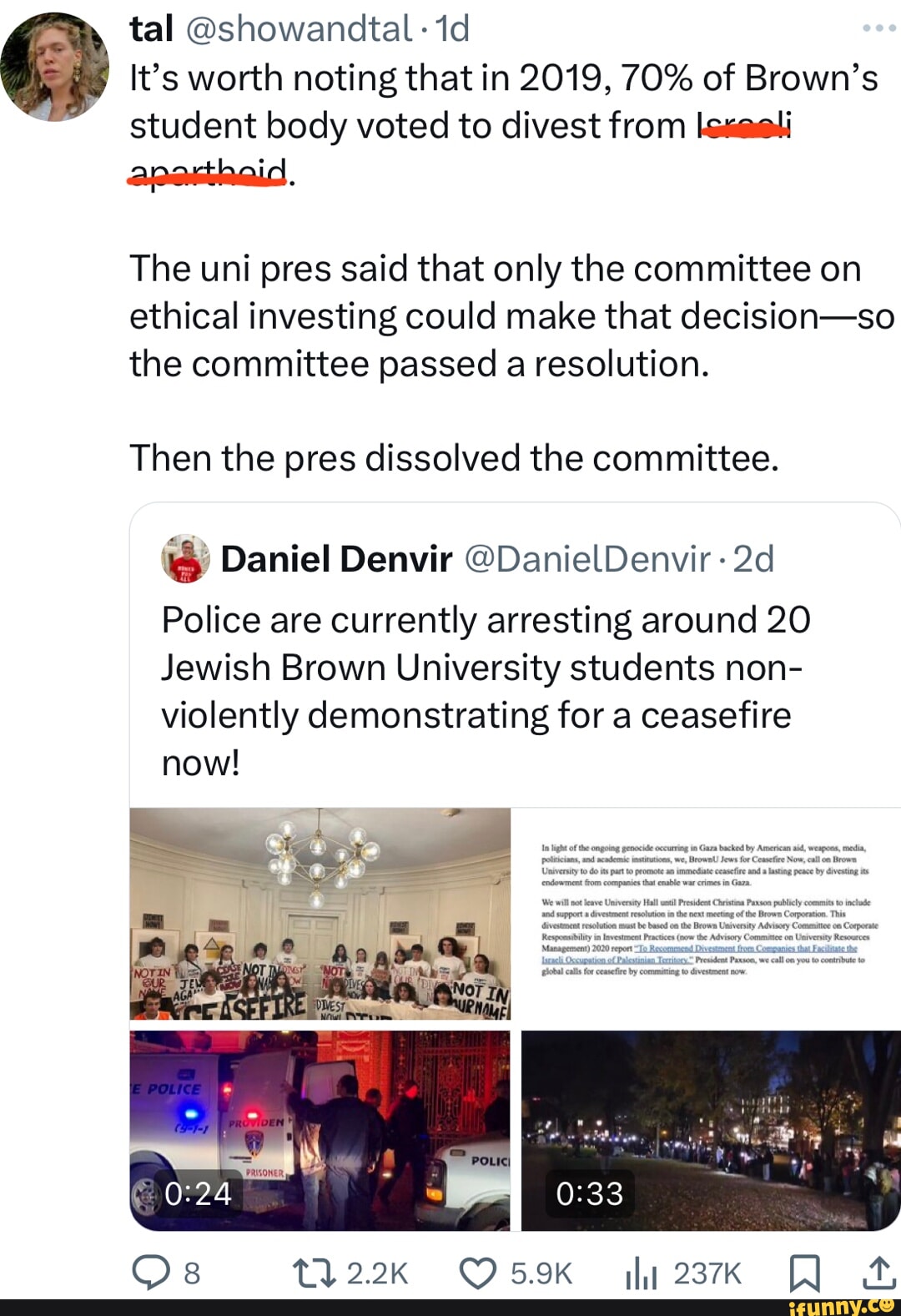Viewport: 901px width, 1316px height.
Task: Like tal's tweet
Action: [478, 1273]
